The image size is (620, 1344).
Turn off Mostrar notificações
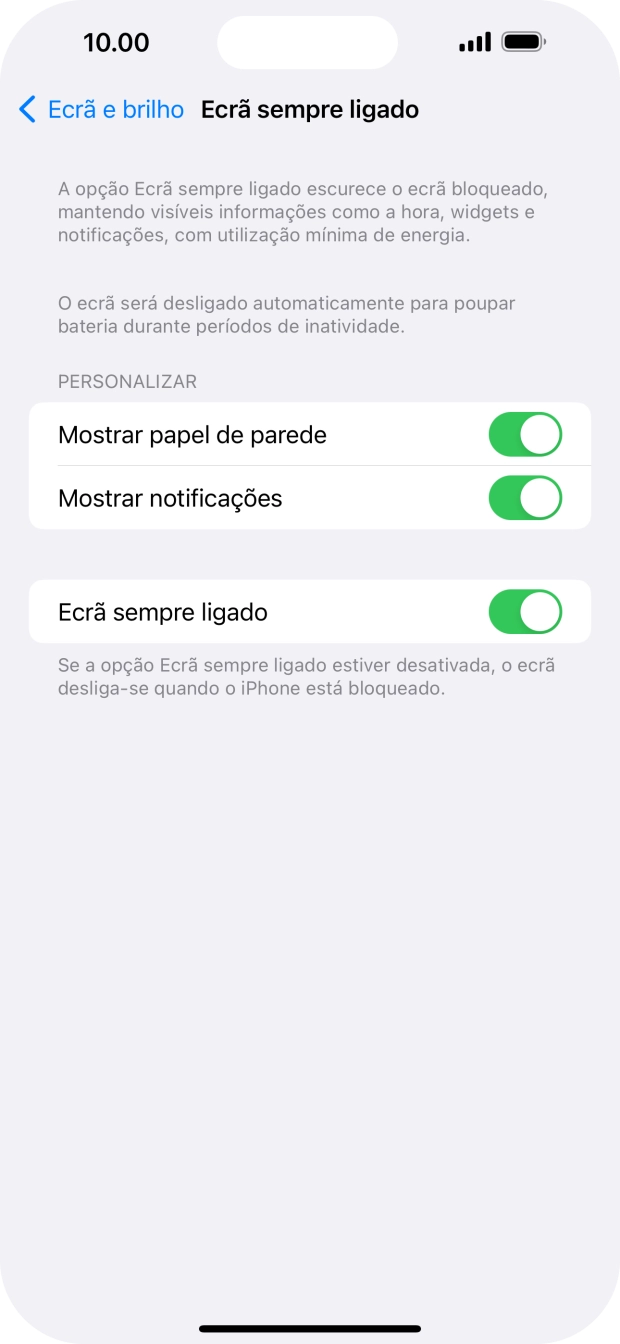[525, 498]
